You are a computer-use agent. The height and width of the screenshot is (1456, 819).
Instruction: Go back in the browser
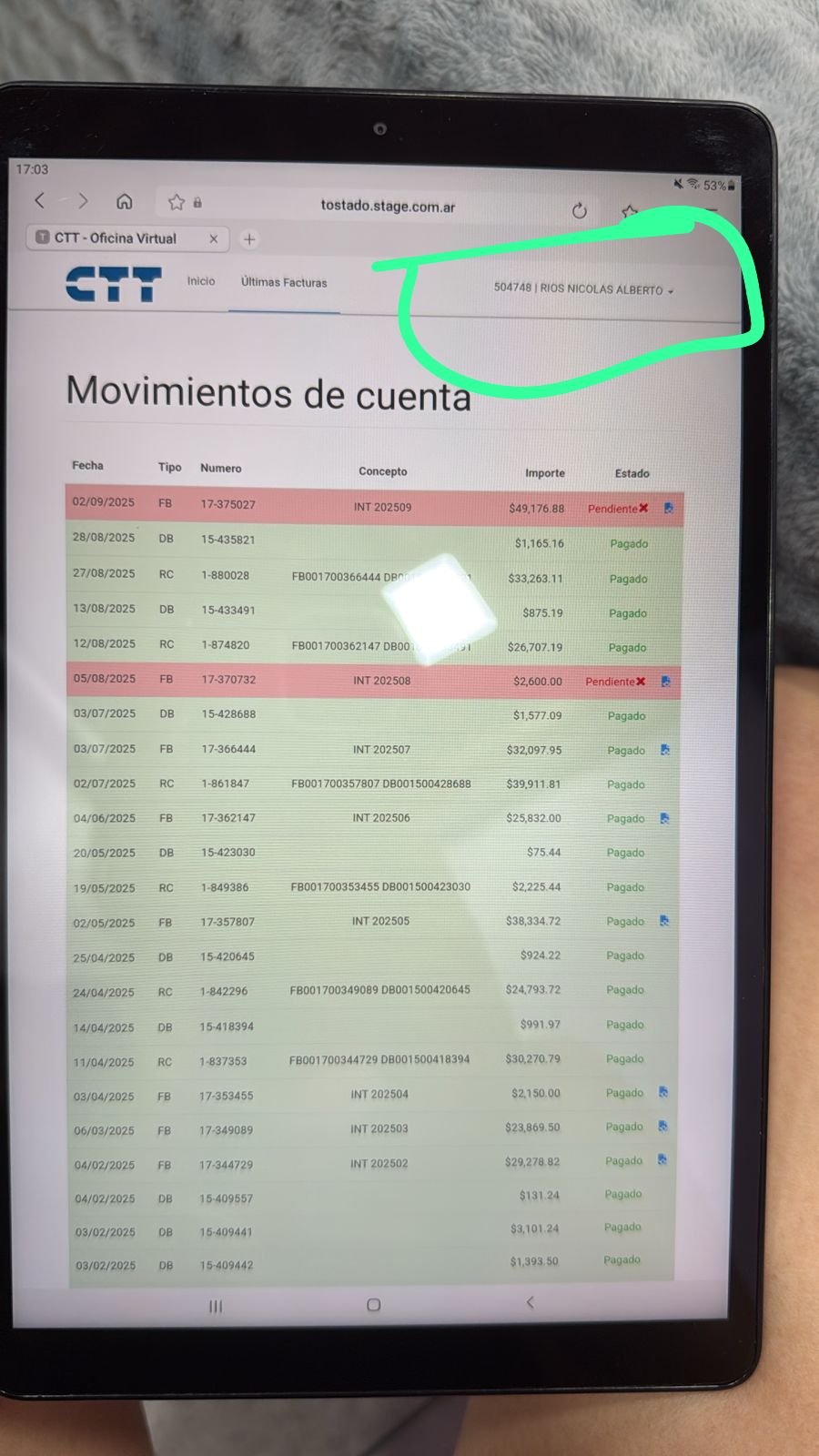tap(40, 200)
